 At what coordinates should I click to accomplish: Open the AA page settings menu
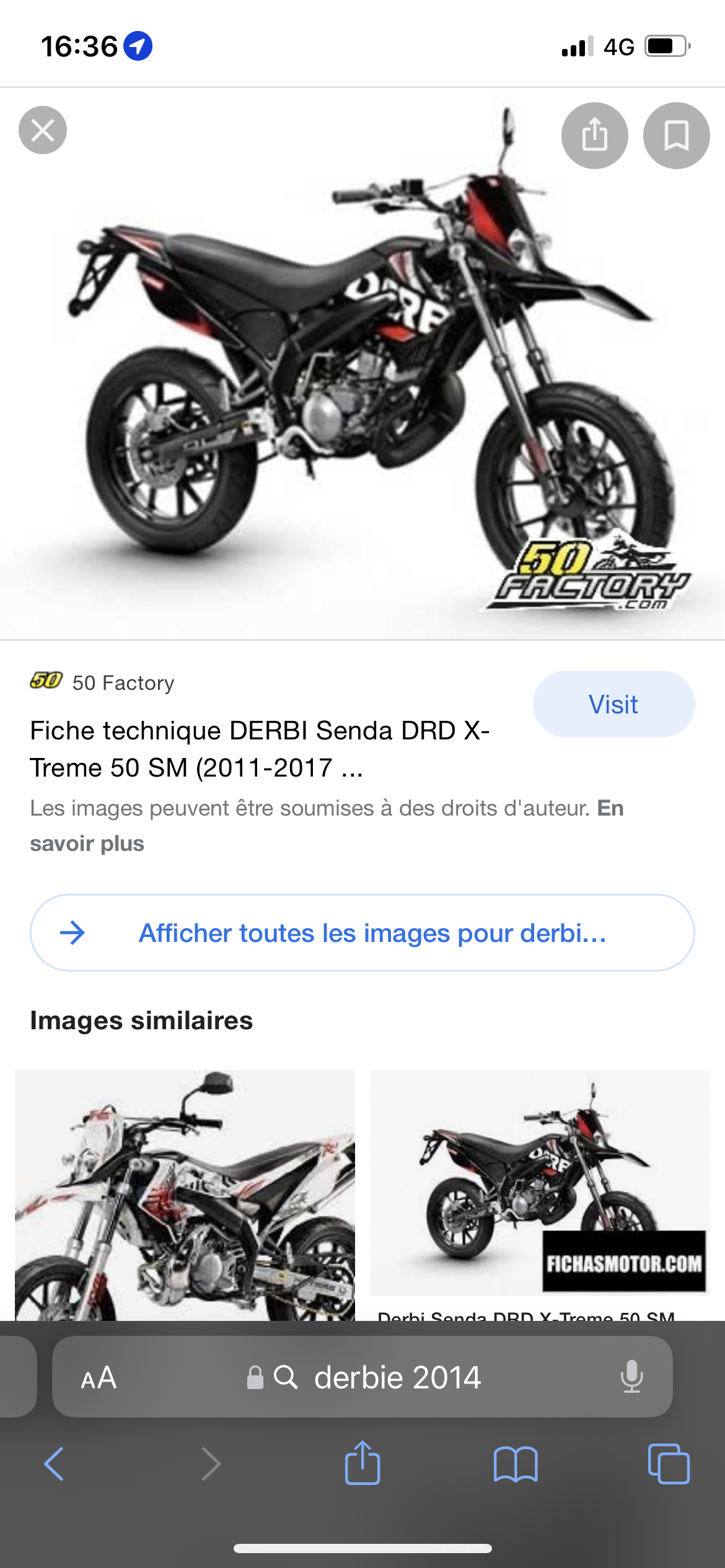click(99, 1378)
